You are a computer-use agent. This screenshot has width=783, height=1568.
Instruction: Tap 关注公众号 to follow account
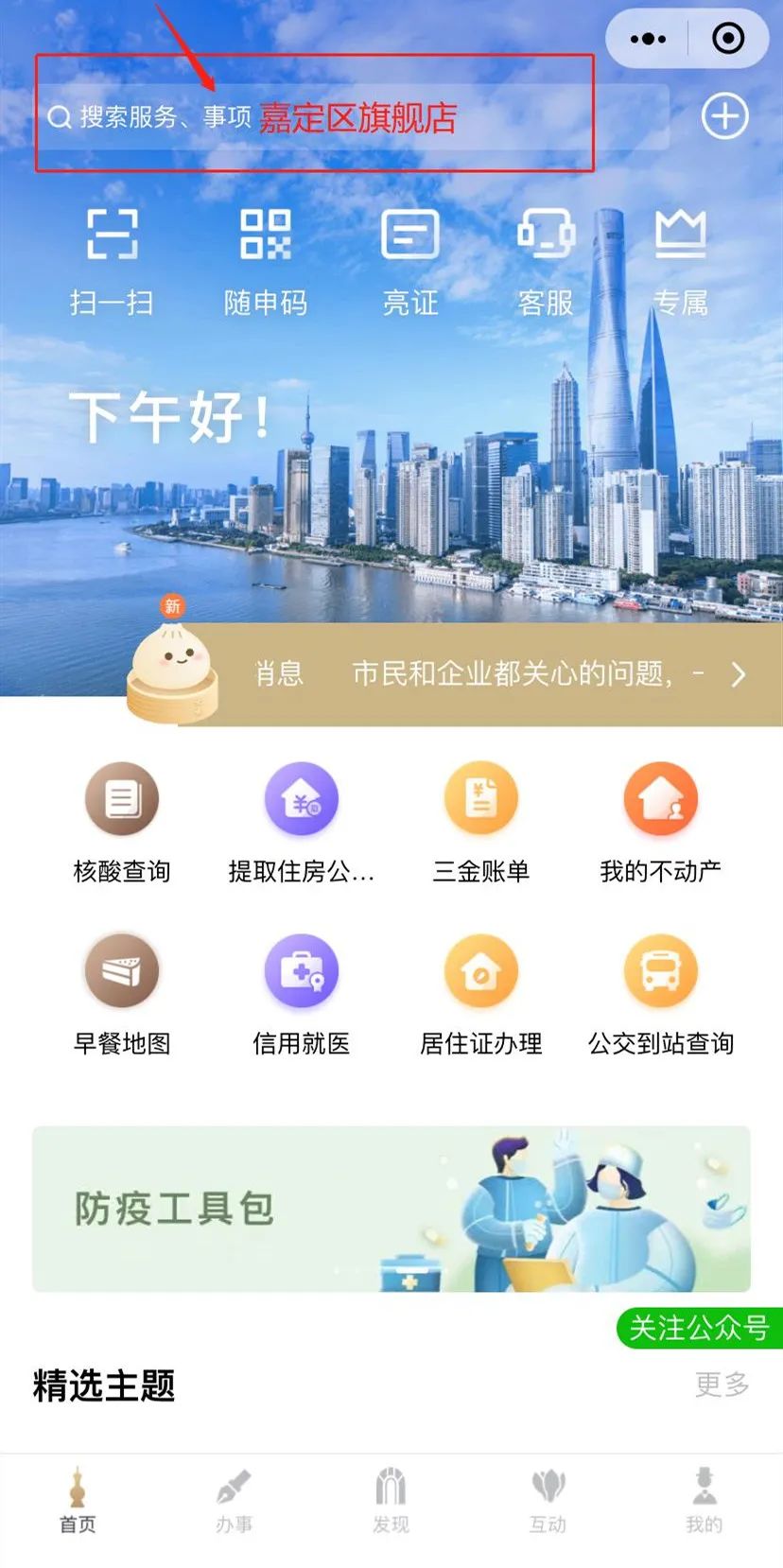700,1330
